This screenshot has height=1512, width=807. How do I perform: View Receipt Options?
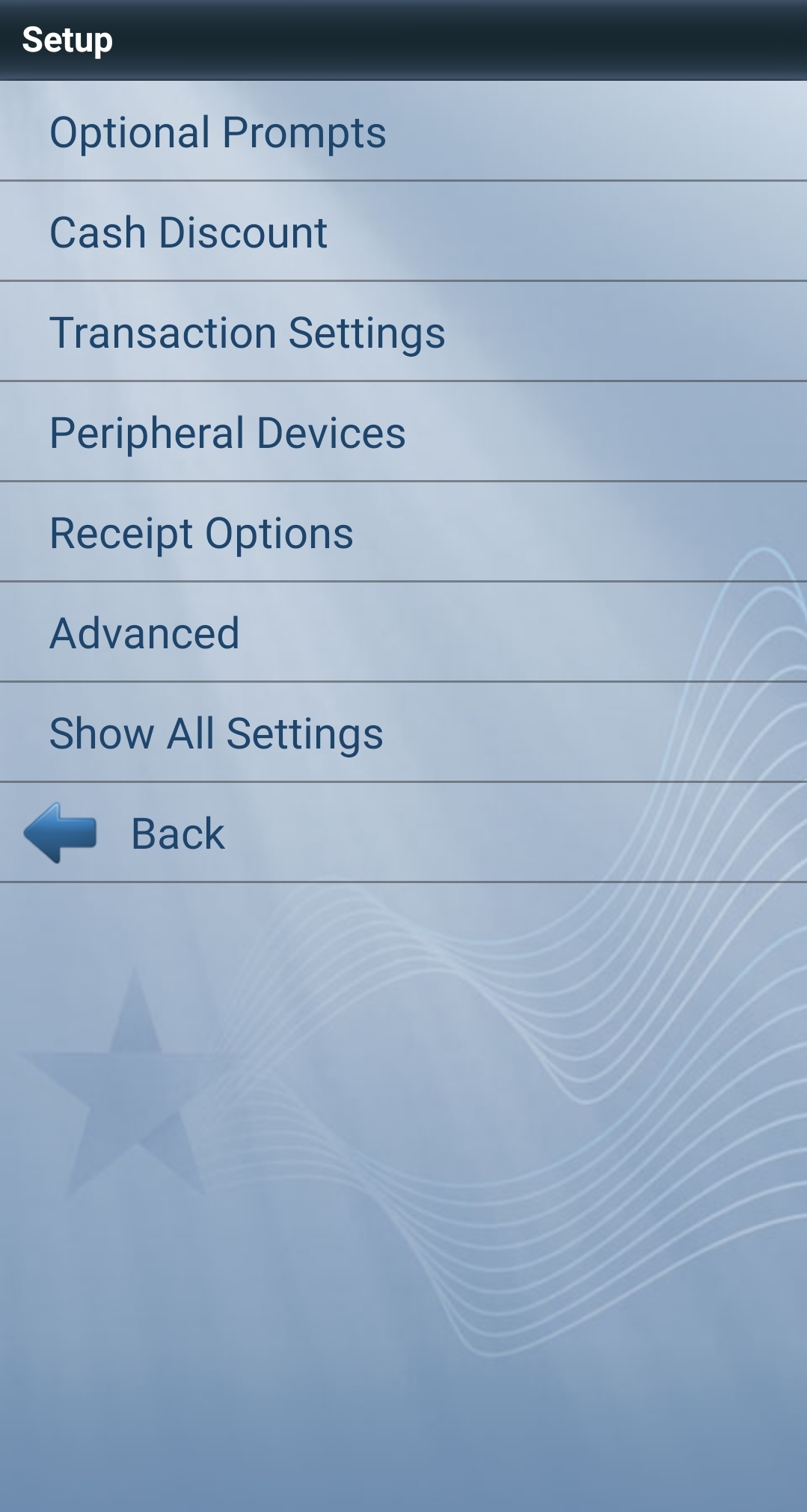tap(201, 533)
